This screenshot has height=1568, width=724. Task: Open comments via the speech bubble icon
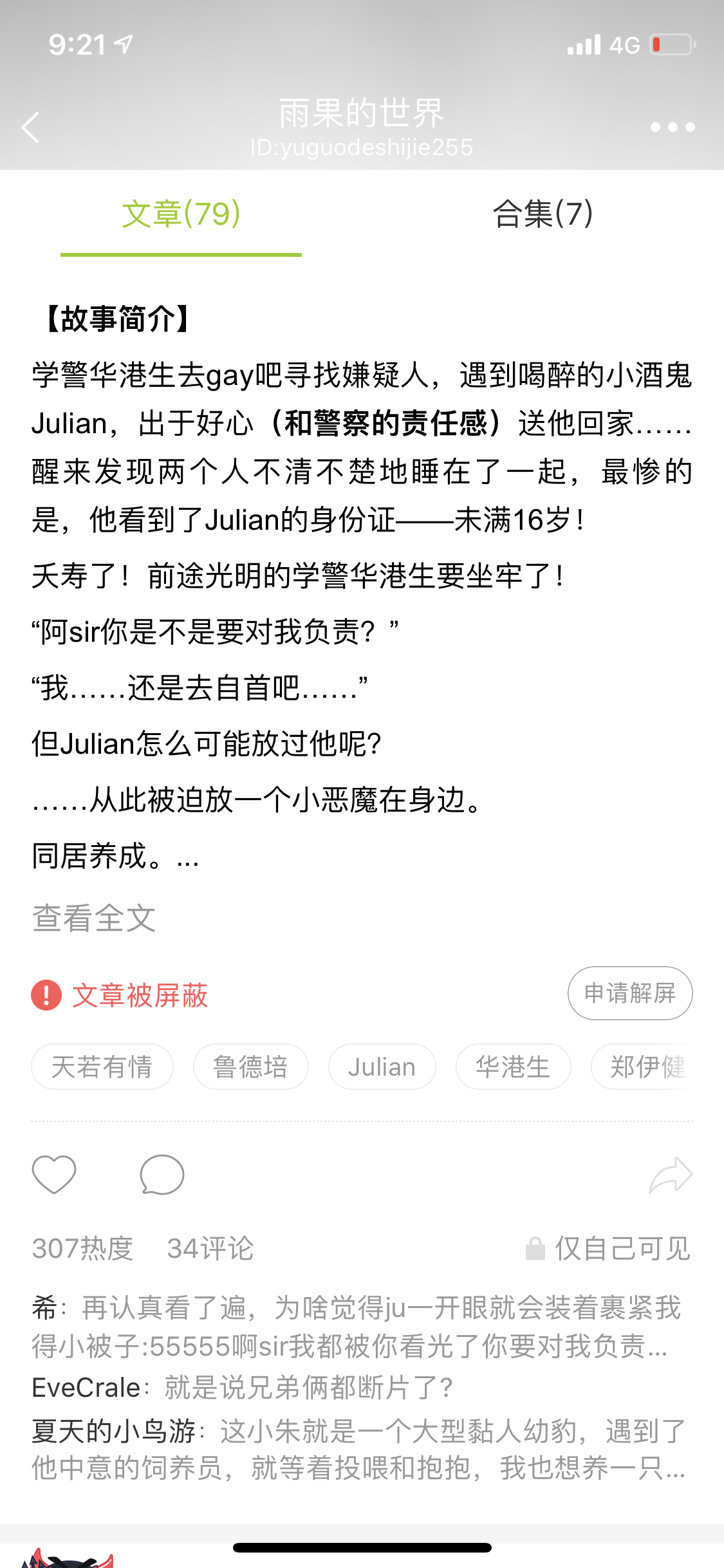(x=162, y=1175)
